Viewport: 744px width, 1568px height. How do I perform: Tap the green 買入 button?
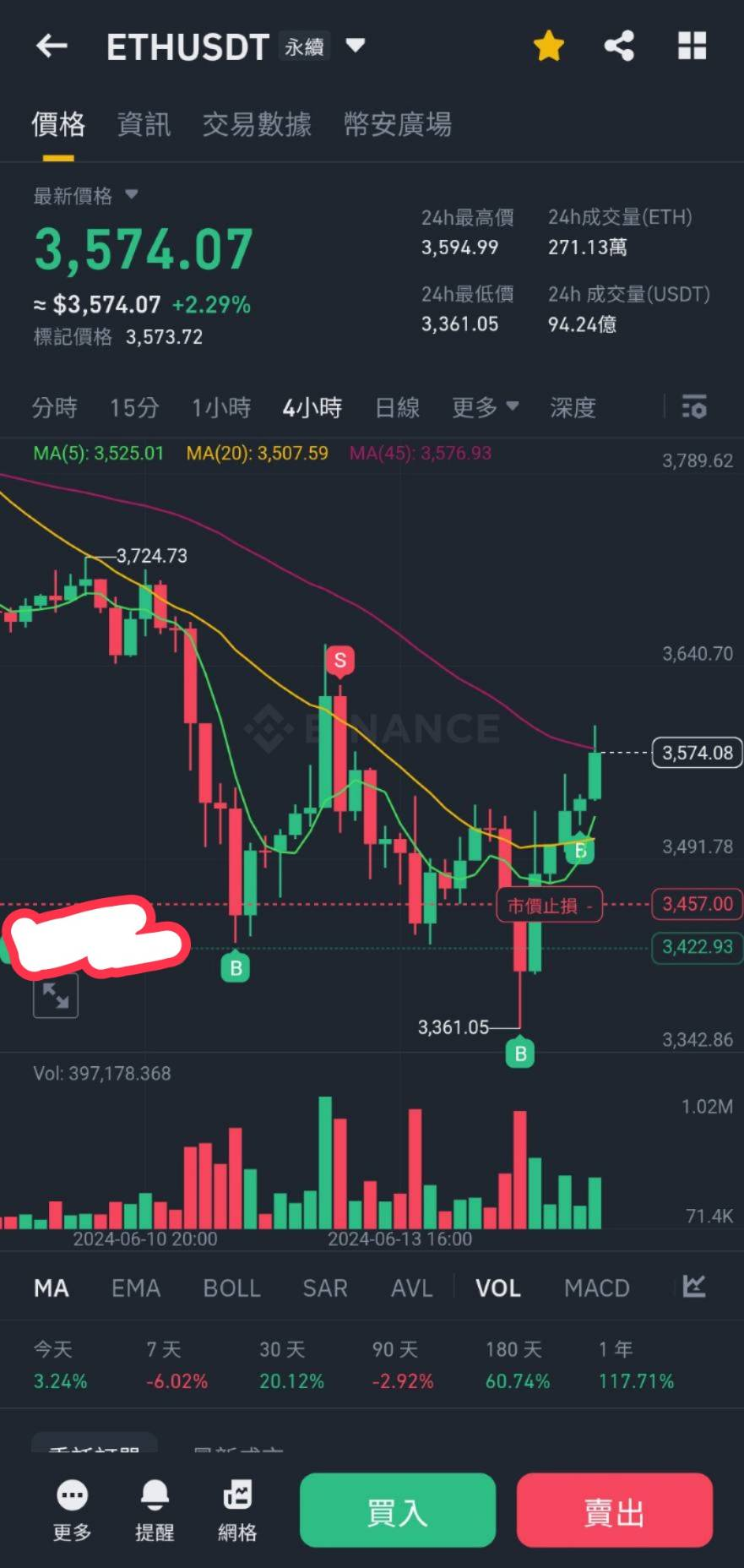click(x=397, y=1511)
